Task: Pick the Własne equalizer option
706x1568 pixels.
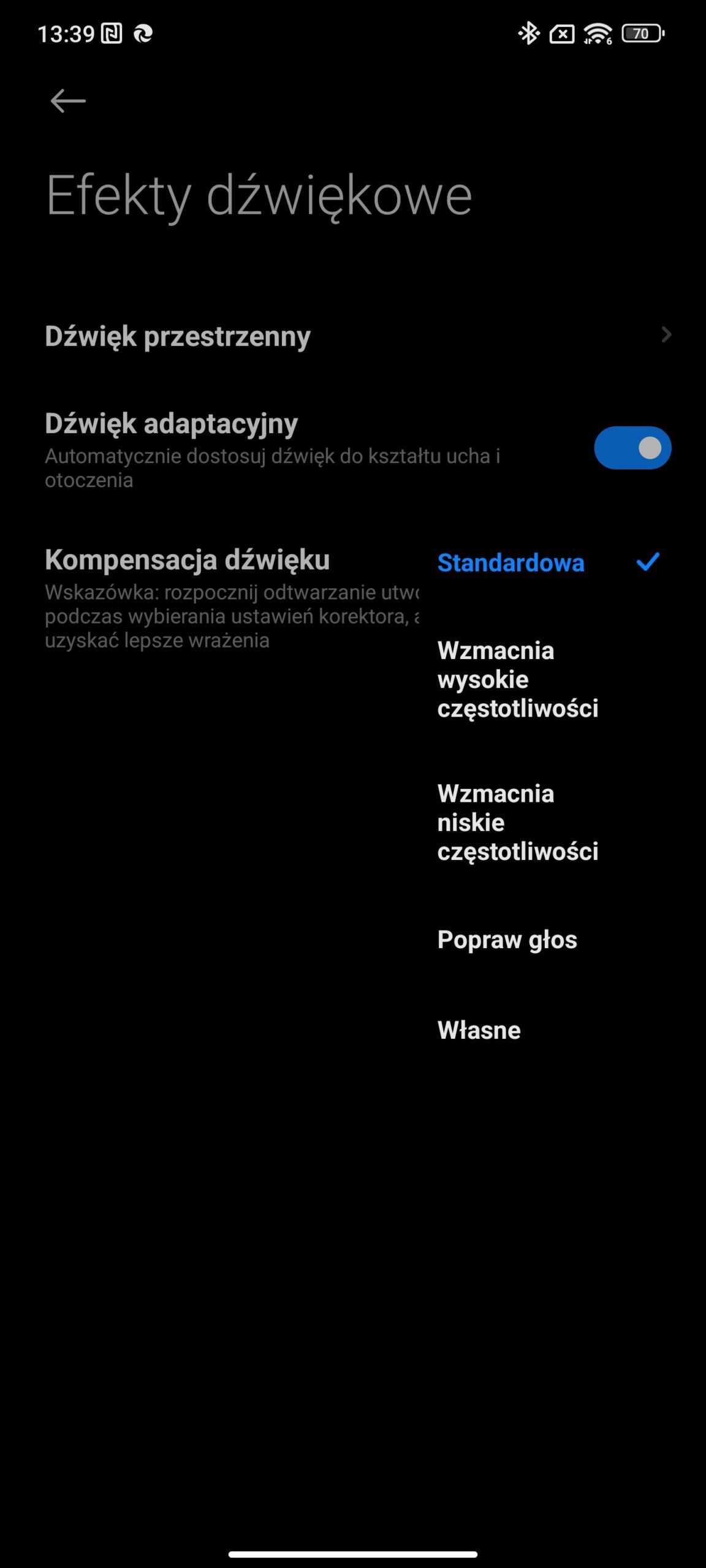Action: pyautogui.click(x=479, y=1030)
